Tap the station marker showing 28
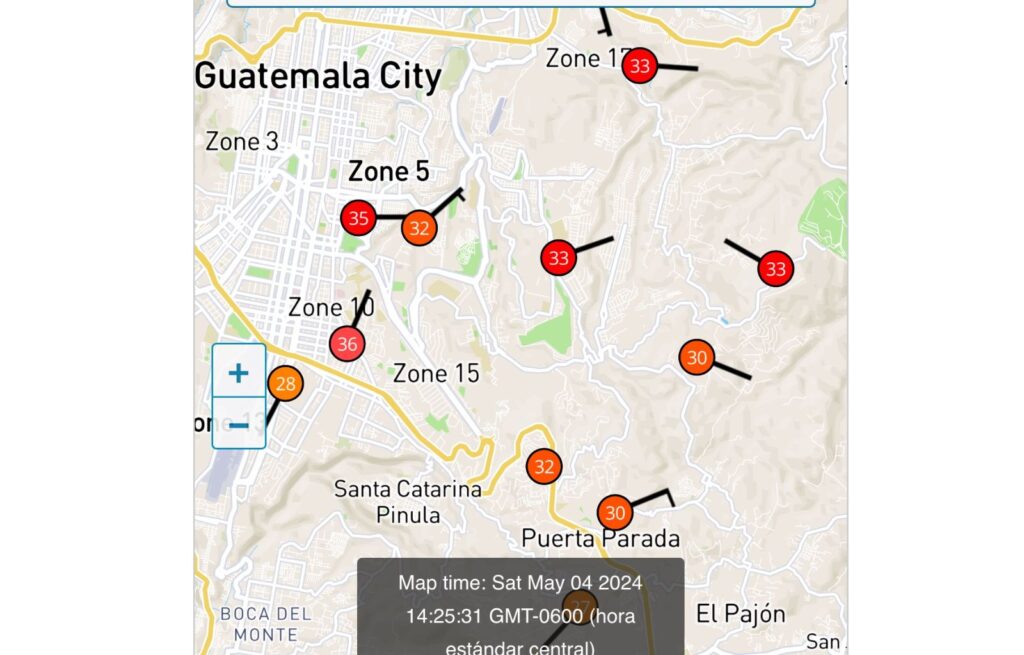 pos(286,384)
